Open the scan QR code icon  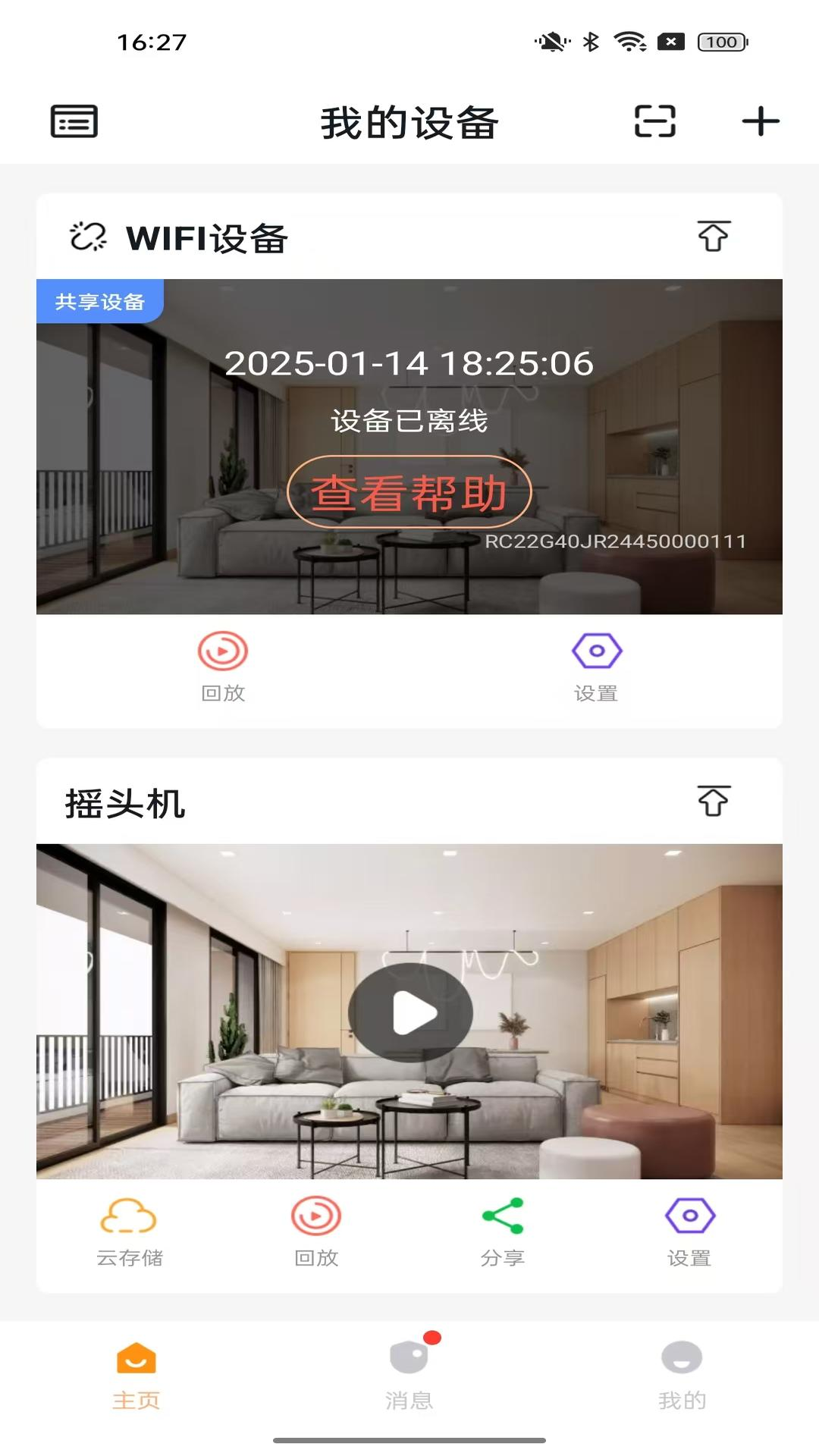[x=654, y=122]
